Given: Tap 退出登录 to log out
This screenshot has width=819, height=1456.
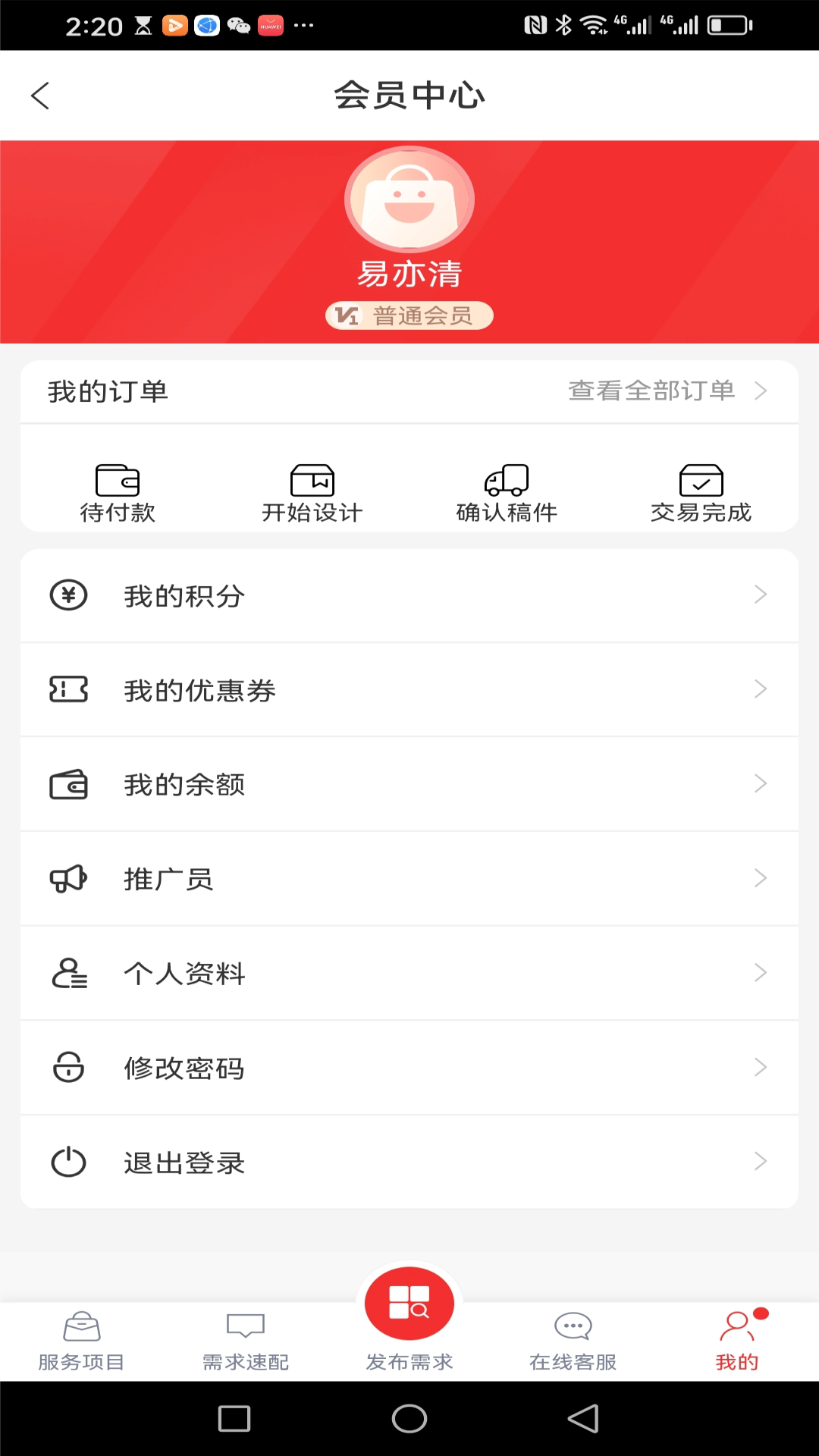Looking at the screenshot, I should tap(409, 1162).
